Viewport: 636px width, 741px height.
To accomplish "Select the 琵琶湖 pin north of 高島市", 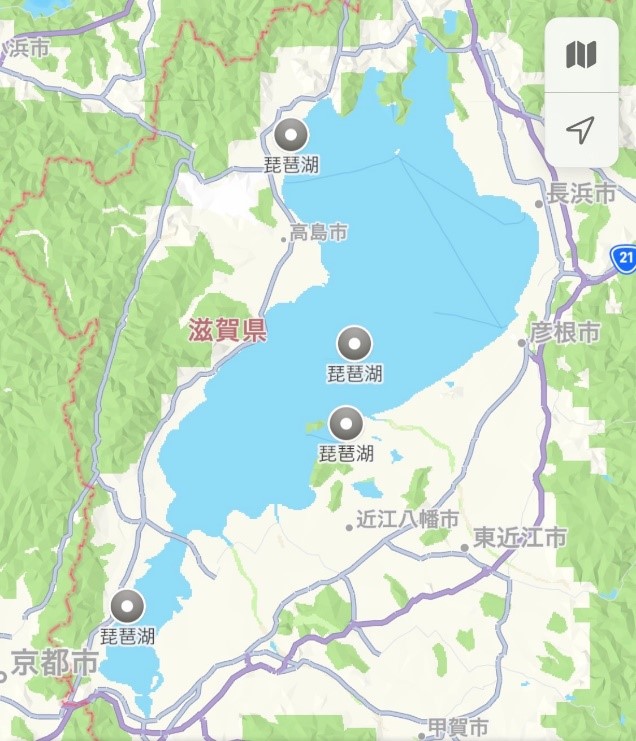I will pos(292,134).
